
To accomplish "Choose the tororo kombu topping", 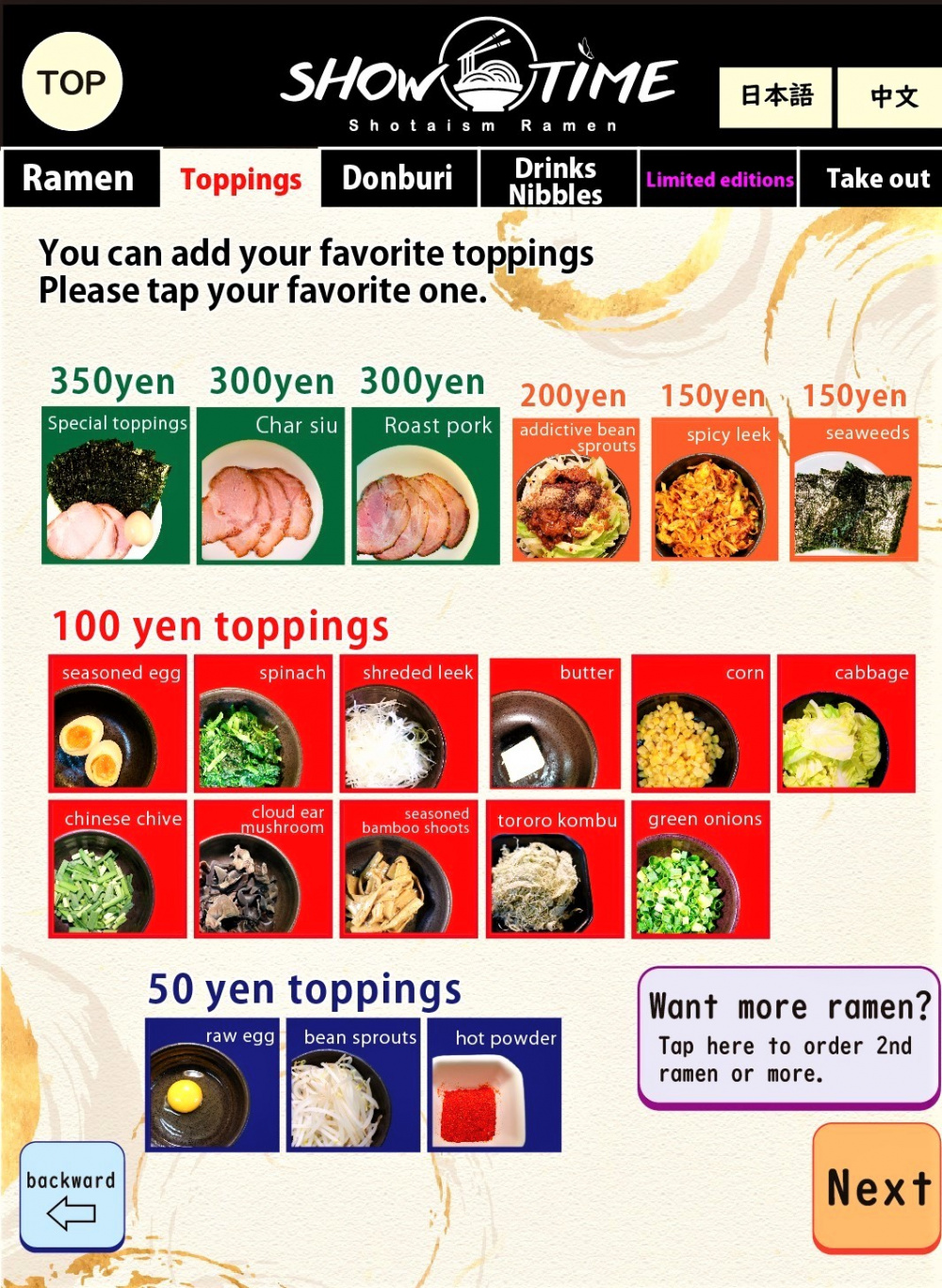I will coord(555,870).
